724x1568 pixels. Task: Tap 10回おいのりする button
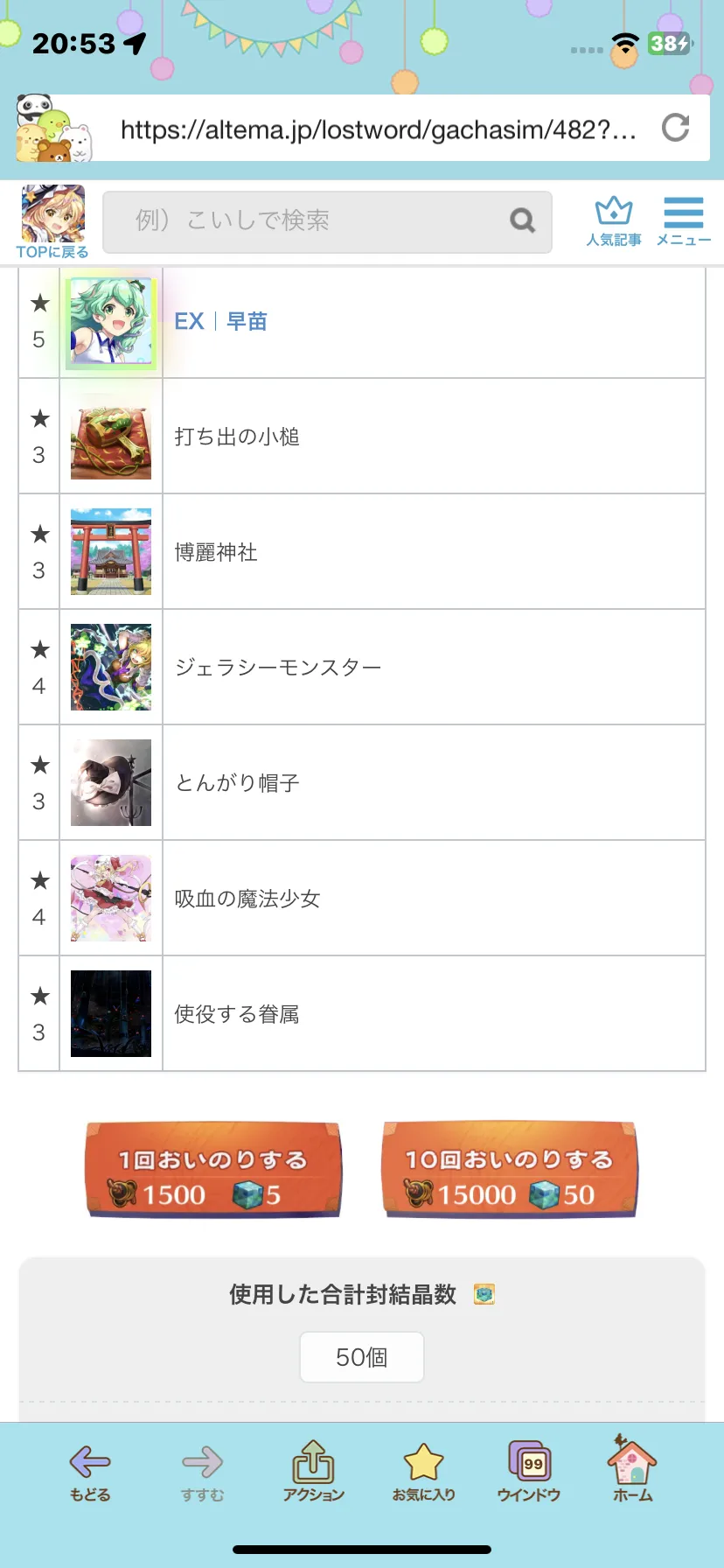[x=510, y=1170]
